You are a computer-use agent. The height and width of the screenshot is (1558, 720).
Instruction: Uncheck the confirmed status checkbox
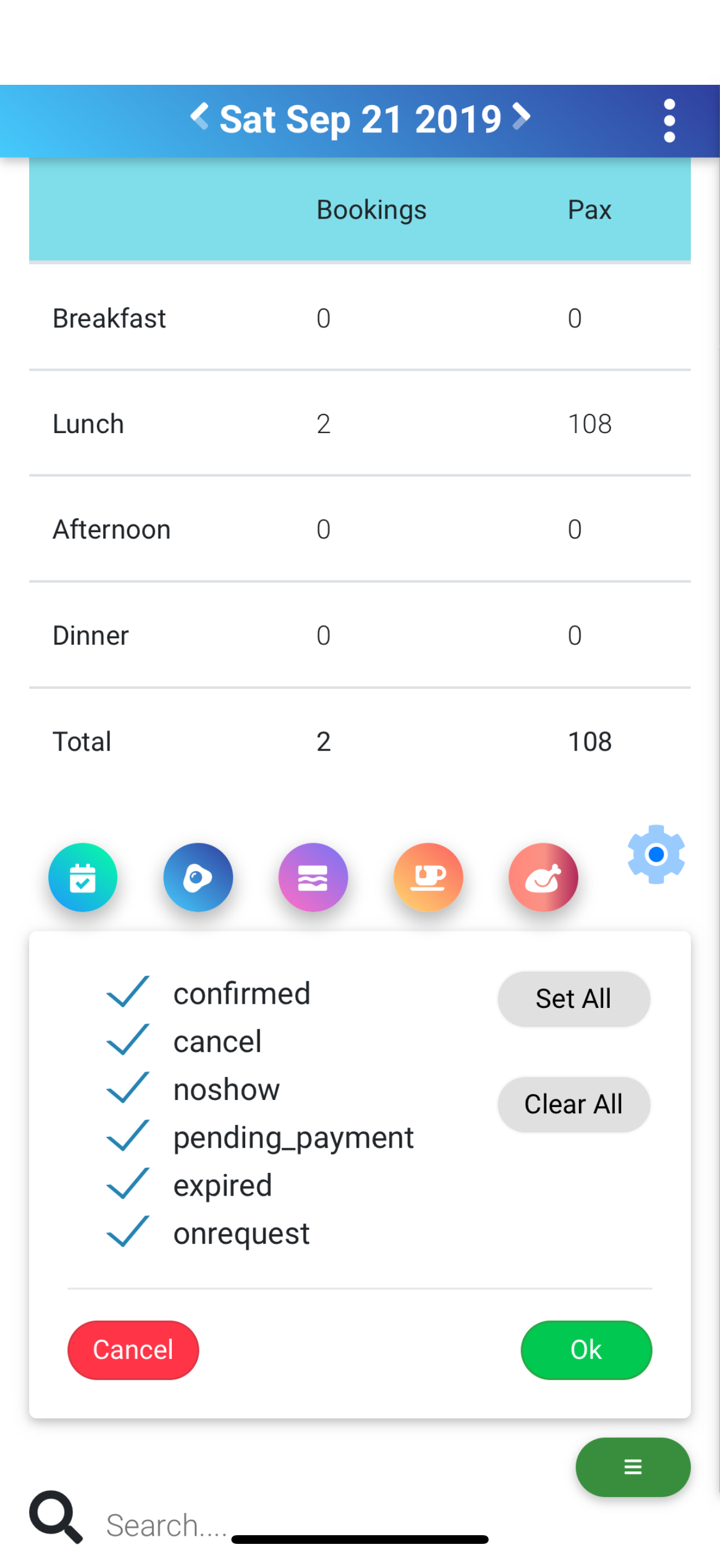[127, 992]
